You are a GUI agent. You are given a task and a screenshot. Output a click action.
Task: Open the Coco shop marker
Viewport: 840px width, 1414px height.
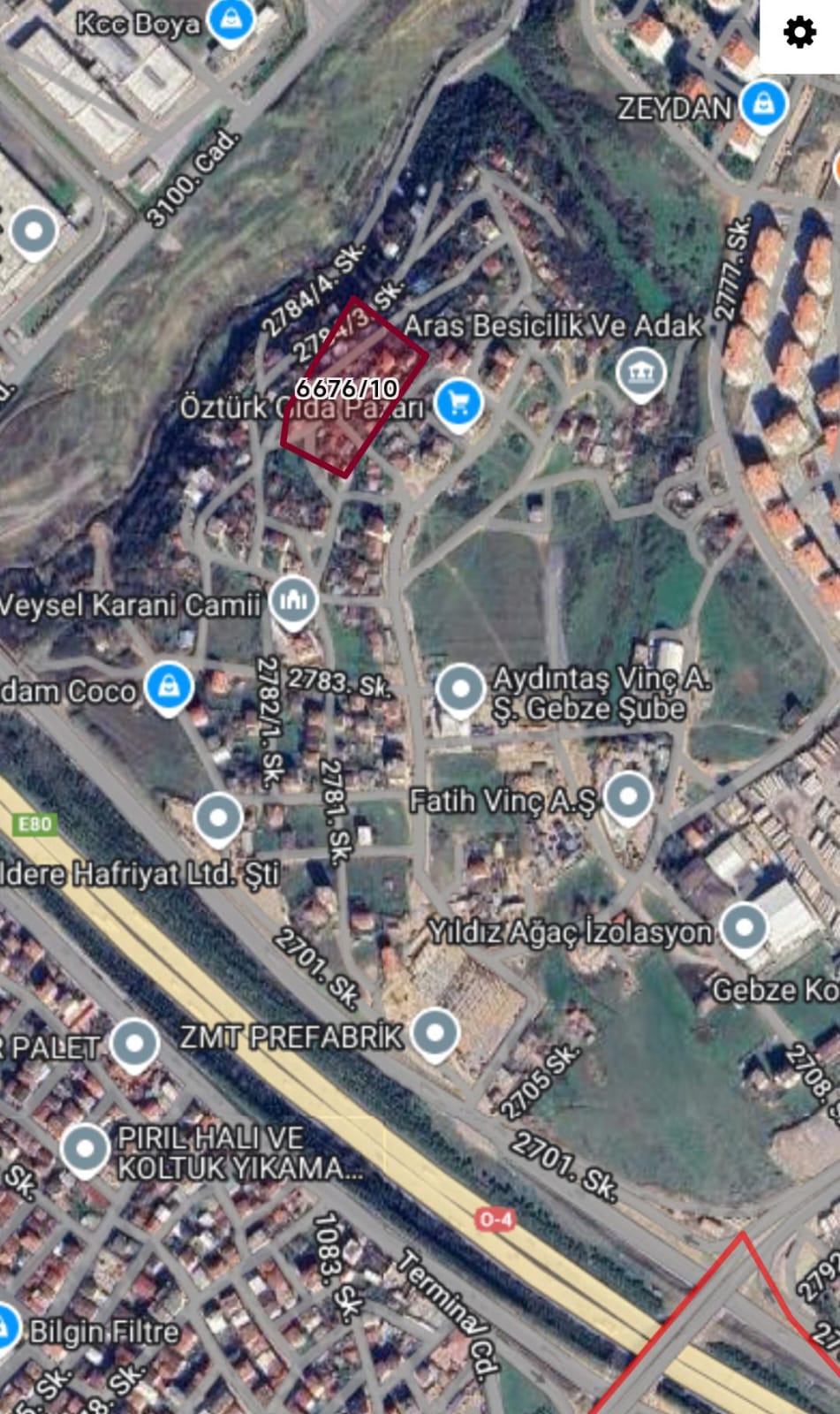[169, 688]
